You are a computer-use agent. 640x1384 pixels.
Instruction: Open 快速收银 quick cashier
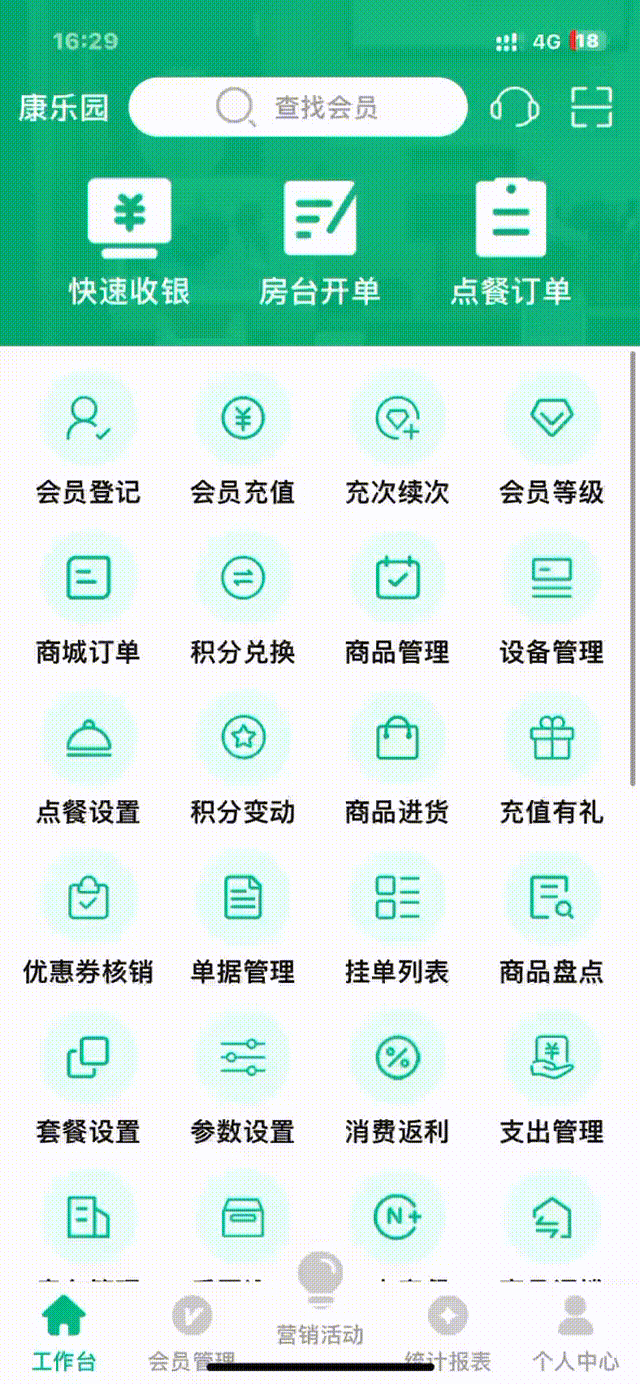[129, 243]
